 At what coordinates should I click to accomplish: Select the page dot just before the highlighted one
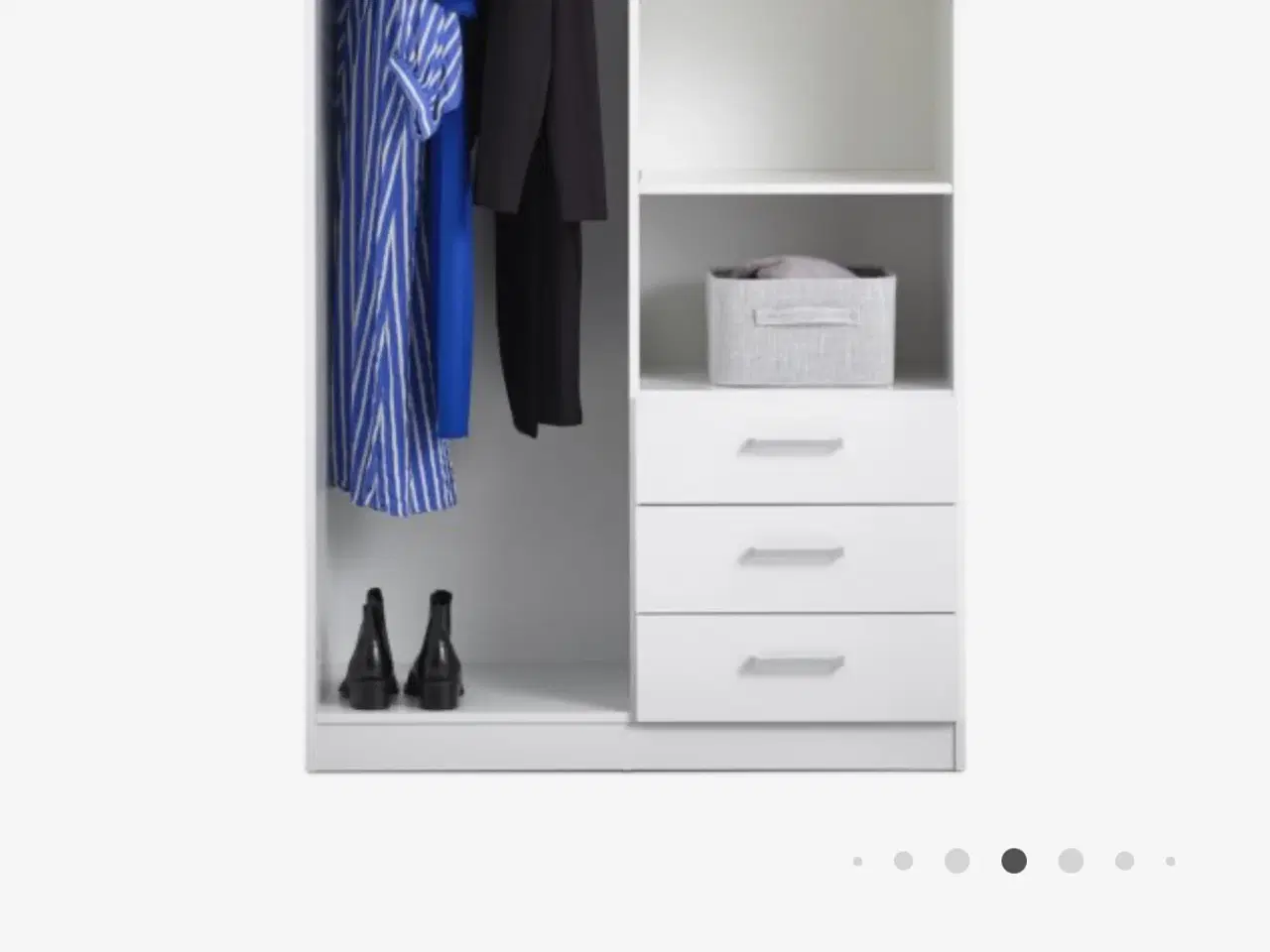tap(956, 861)
